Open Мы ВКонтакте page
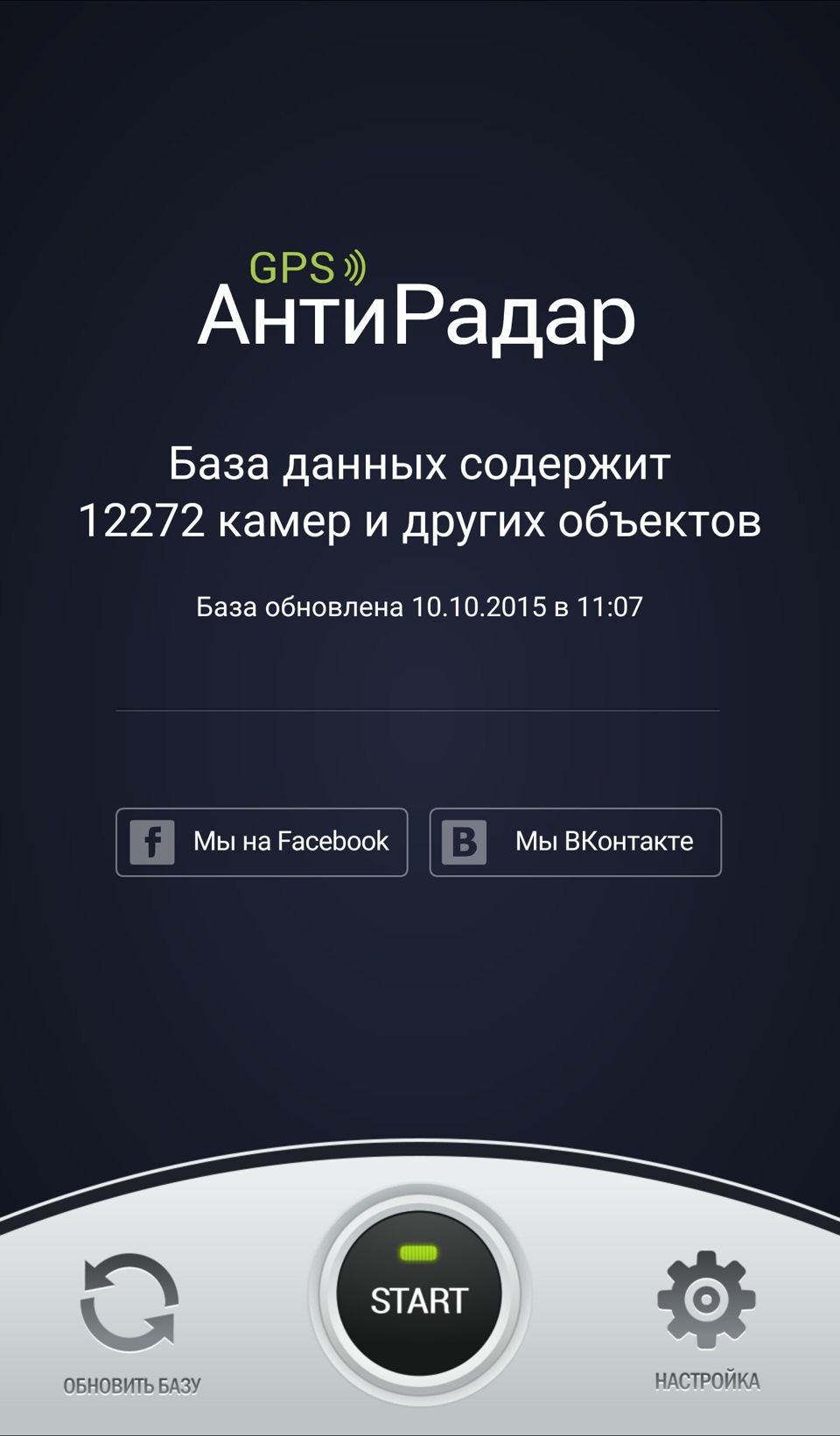The height and width of the screenshot is (1436, 840). tap(575, 842)
